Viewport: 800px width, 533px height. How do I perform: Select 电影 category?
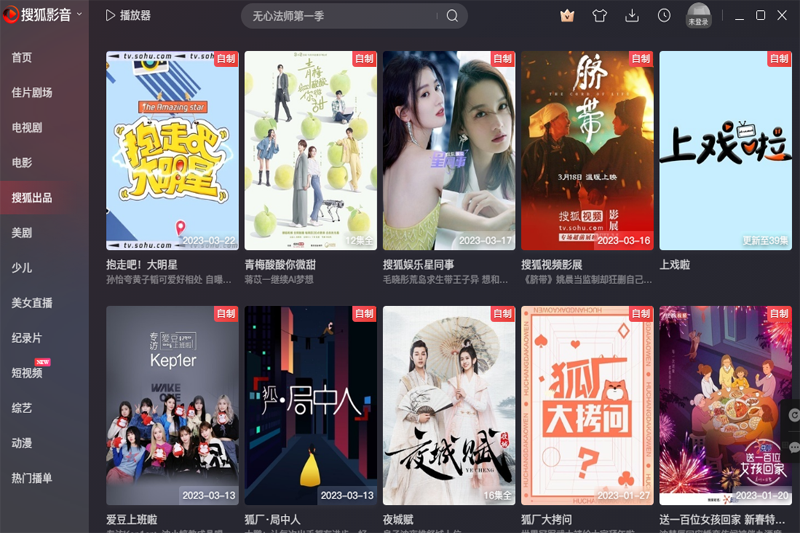[22, 163]
